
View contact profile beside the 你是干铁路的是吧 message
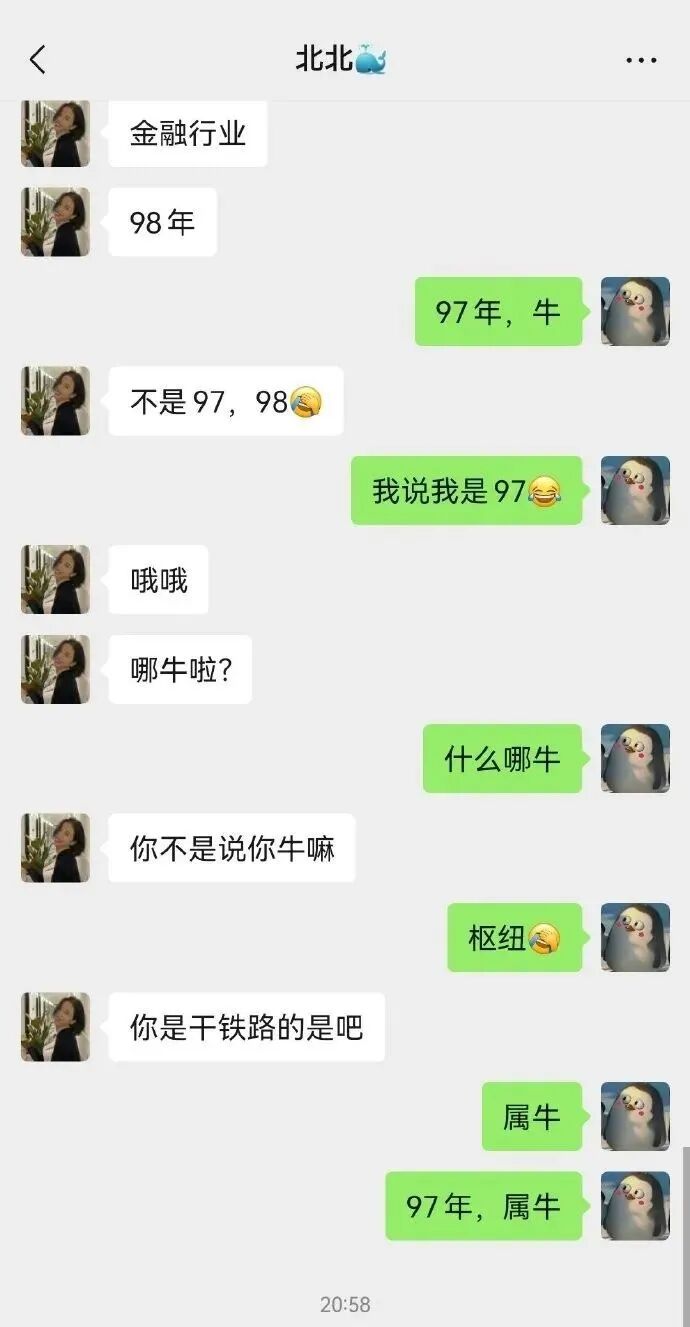point(55,1027)
